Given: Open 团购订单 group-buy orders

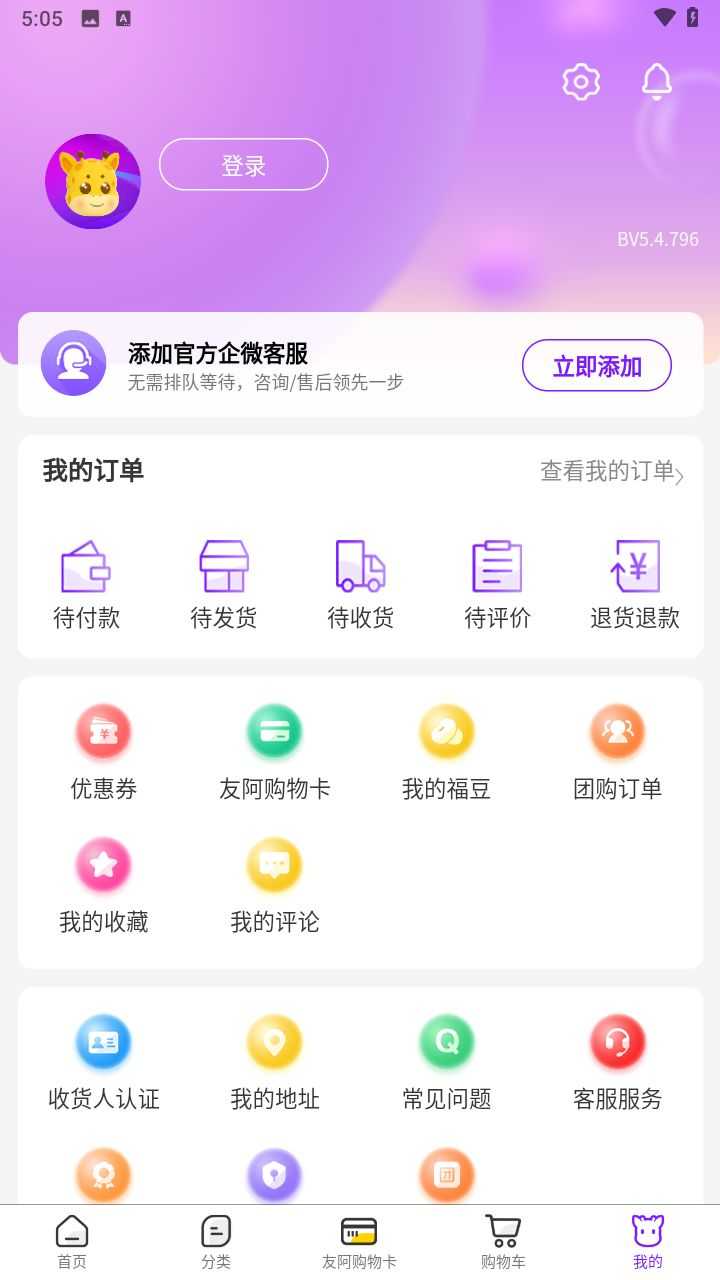Looking at the screenshot, I should (617, 750).
